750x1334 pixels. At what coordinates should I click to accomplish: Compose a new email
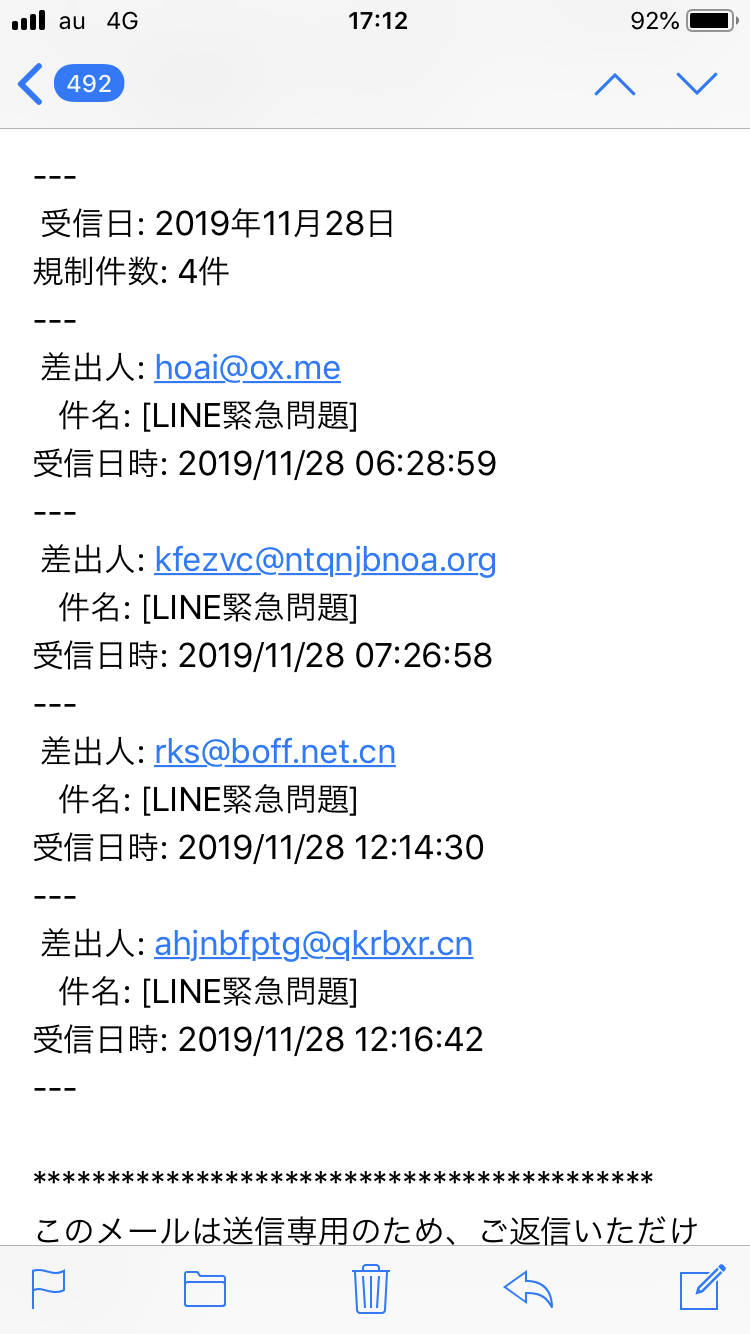click(x=702, y=1289)
